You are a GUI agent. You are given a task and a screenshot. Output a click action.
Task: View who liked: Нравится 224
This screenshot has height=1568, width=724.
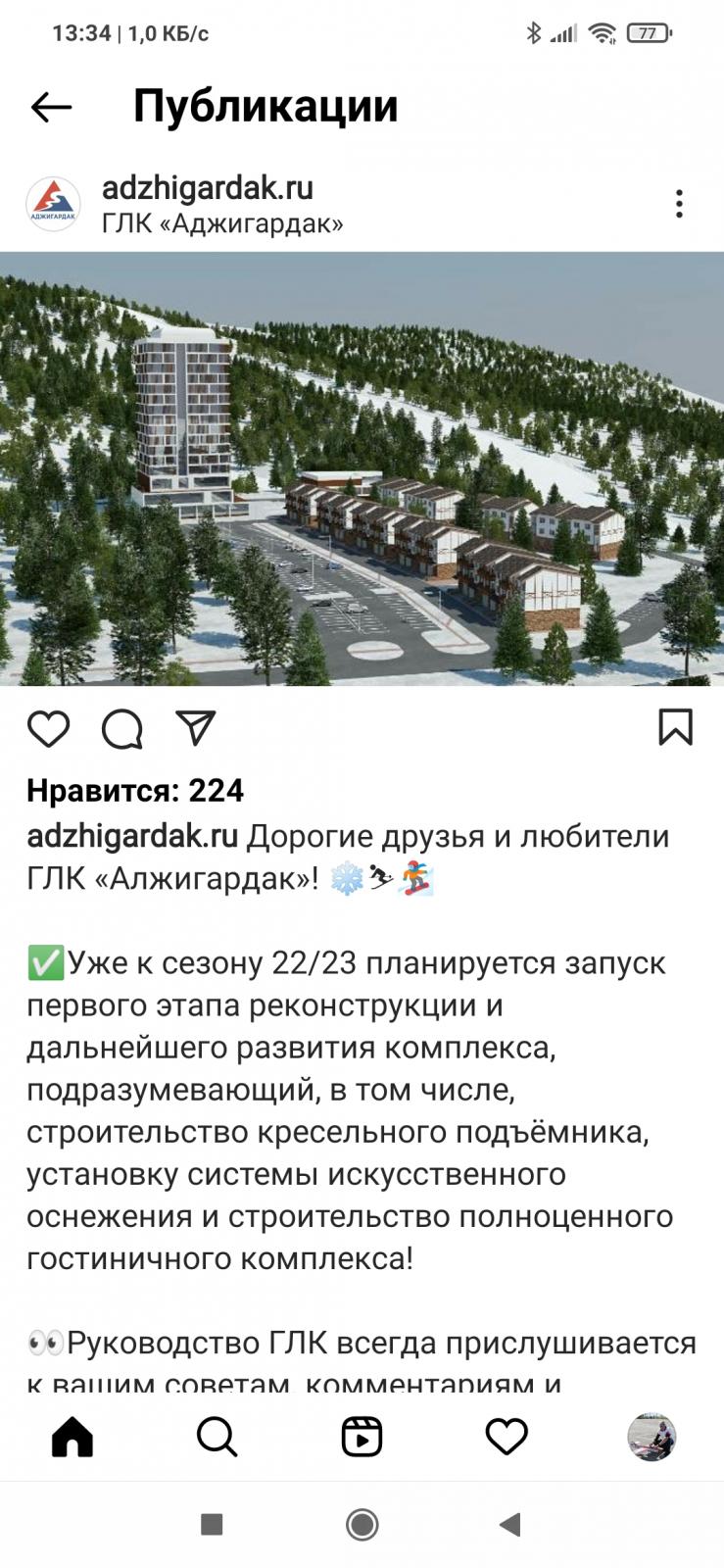(135, 790)
